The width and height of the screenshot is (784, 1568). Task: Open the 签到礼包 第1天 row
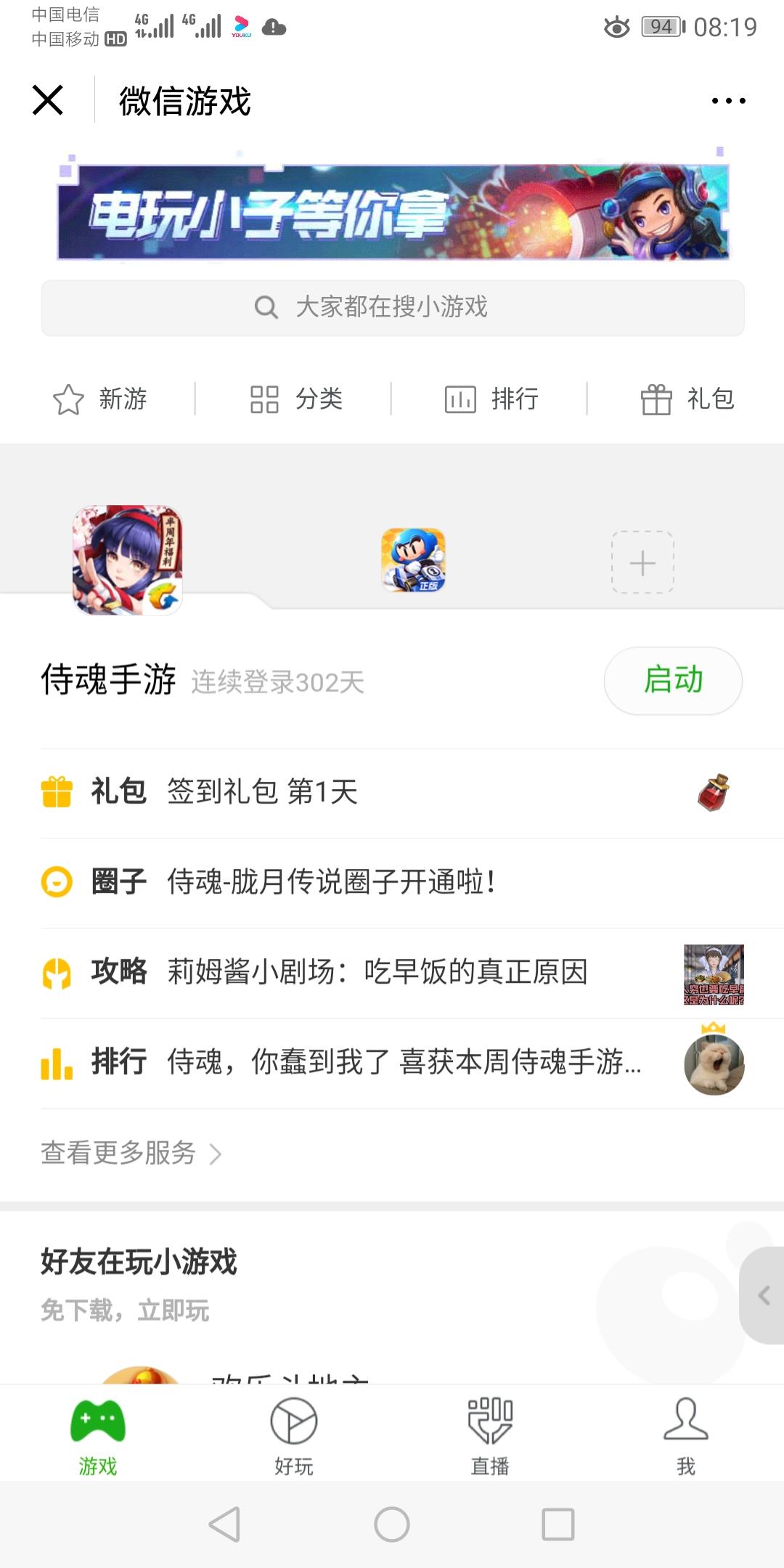coord(392,792)
